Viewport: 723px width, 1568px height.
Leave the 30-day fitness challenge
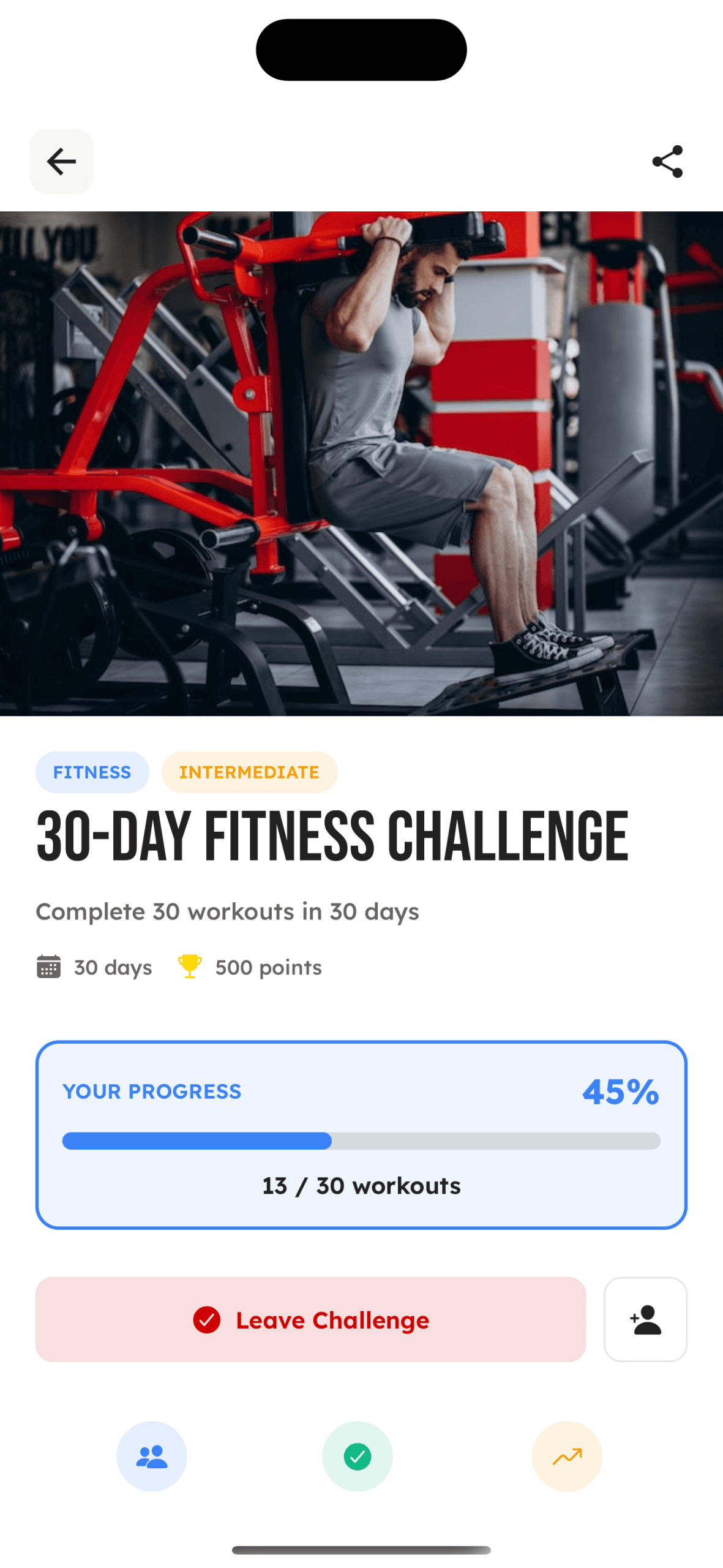310,1319
